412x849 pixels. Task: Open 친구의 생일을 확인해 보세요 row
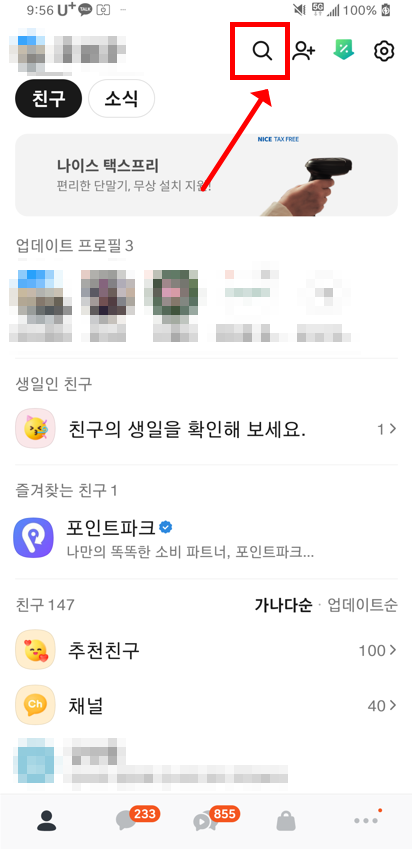pyautogui.click(x=206, y=429)
